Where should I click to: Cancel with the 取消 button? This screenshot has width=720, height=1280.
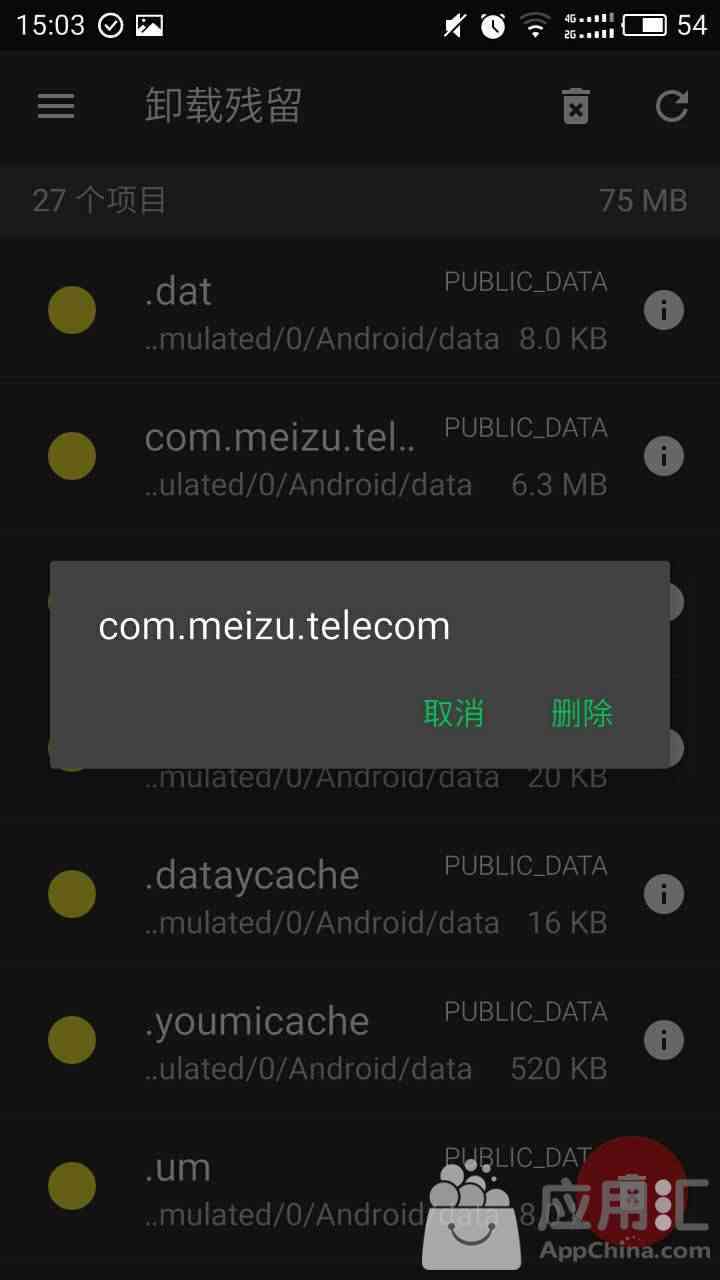[x=454, y=713]
